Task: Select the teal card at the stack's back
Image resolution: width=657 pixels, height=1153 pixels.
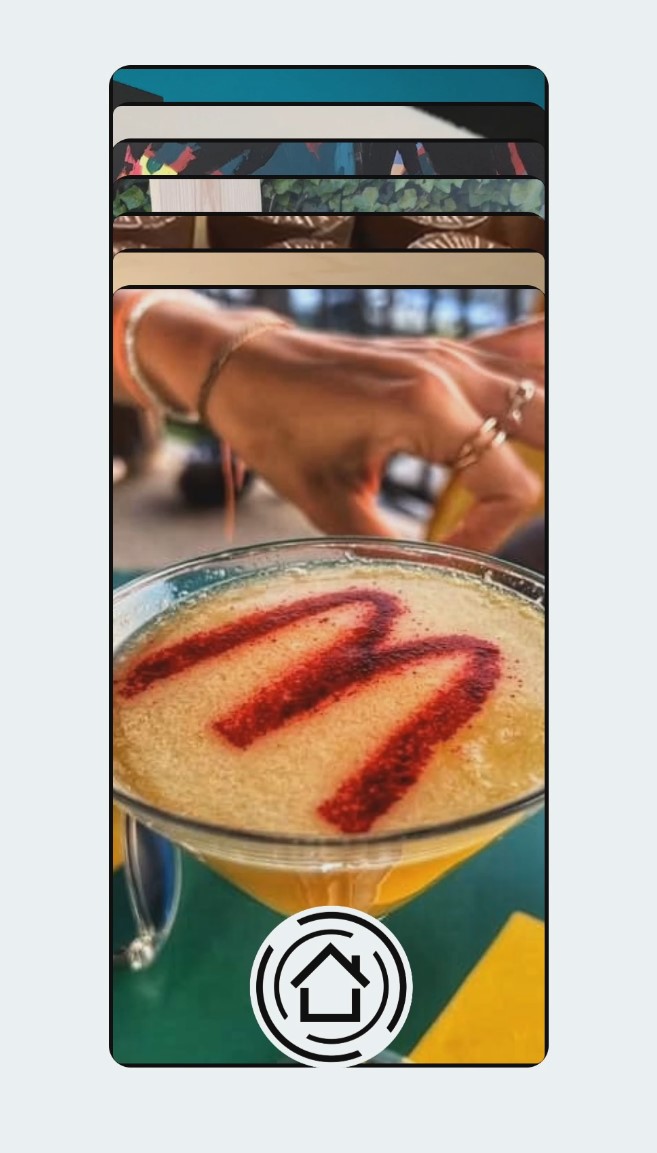Action: [328, 84]
